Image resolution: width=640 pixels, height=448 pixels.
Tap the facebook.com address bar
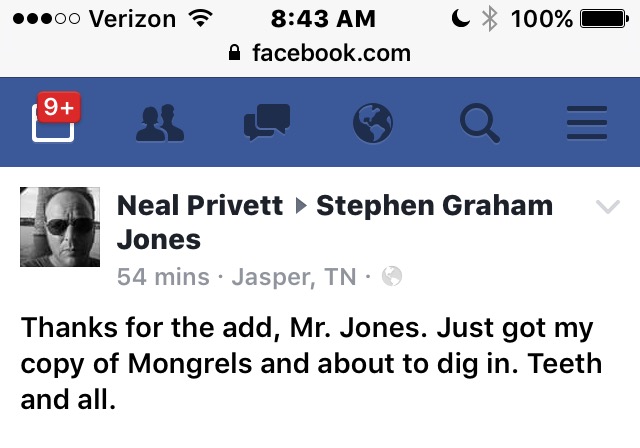[x=320, y=52]
